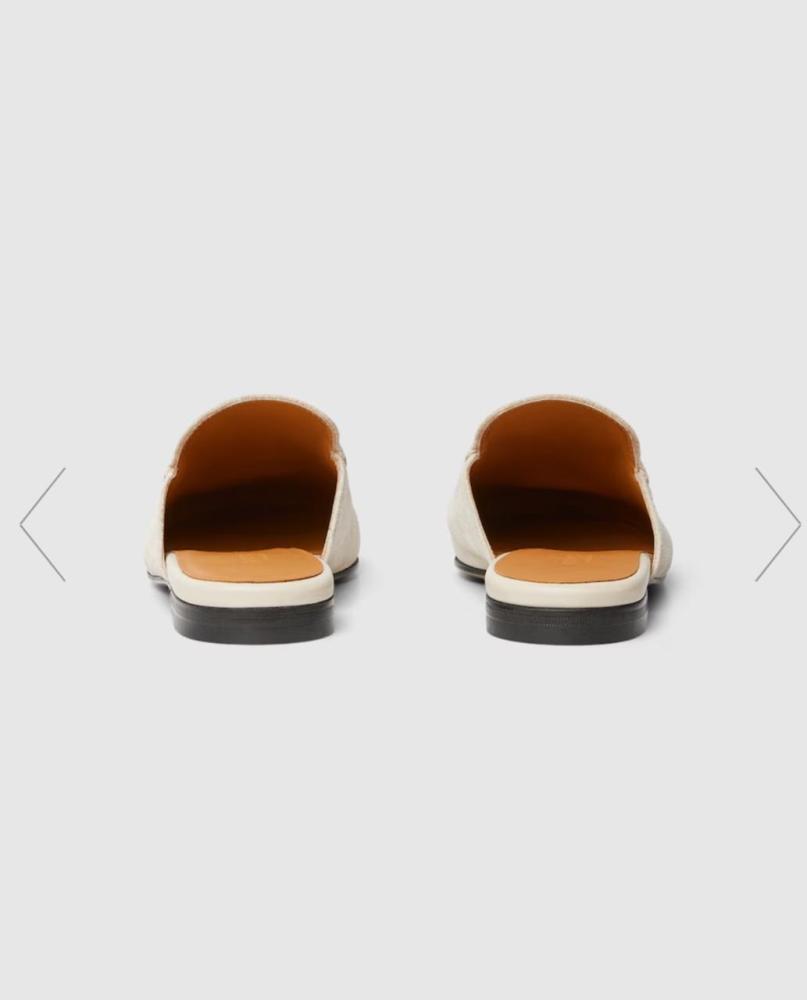Go to the previous product image
The image size is (807, 1000).
coord(43,524)
